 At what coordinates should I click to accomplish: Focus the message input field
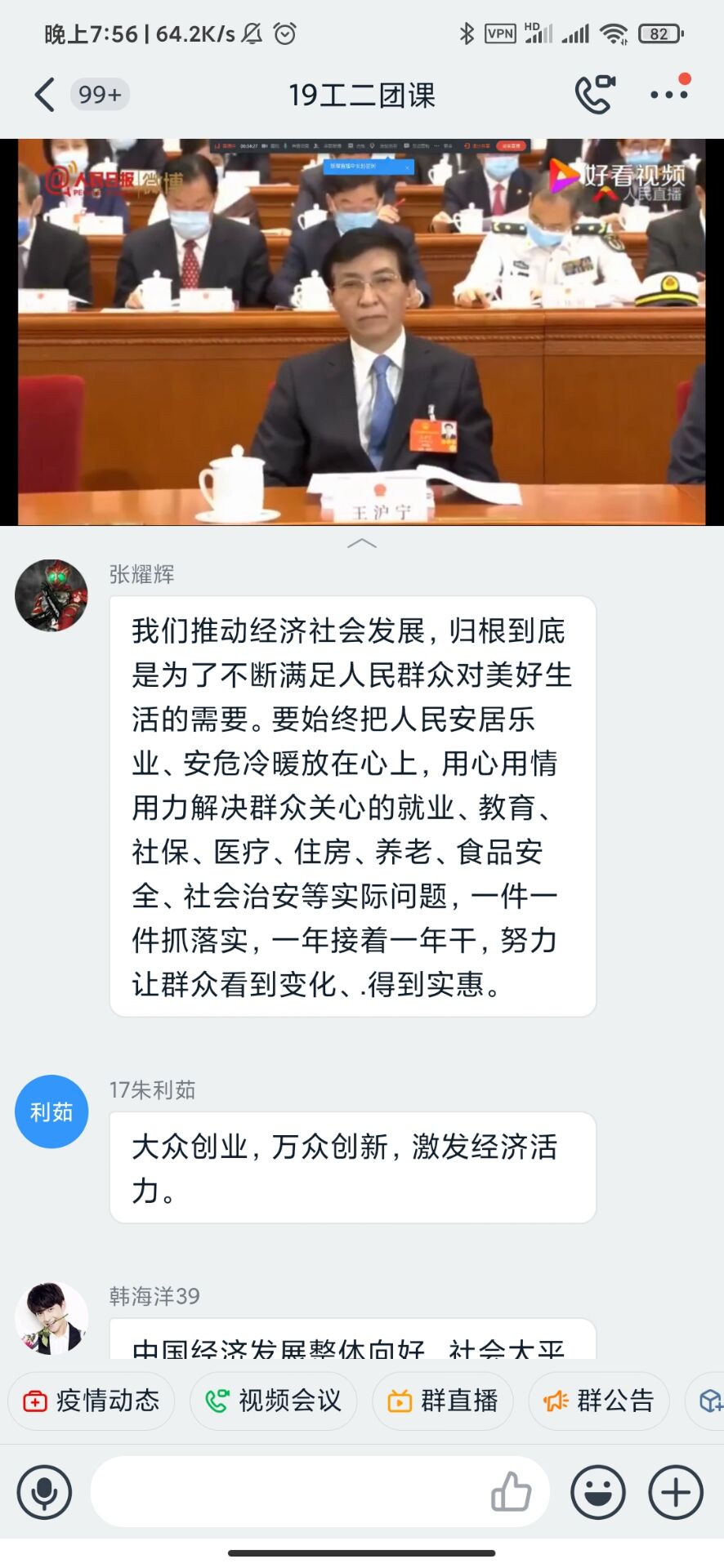point(286,1491)
